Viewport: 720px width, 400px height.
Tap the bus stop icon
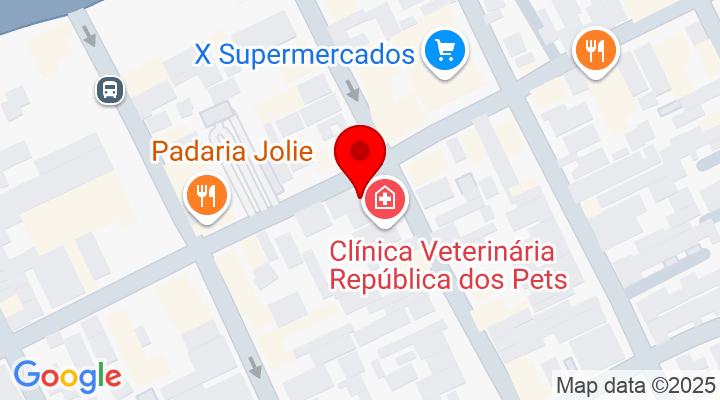(109, 90)
